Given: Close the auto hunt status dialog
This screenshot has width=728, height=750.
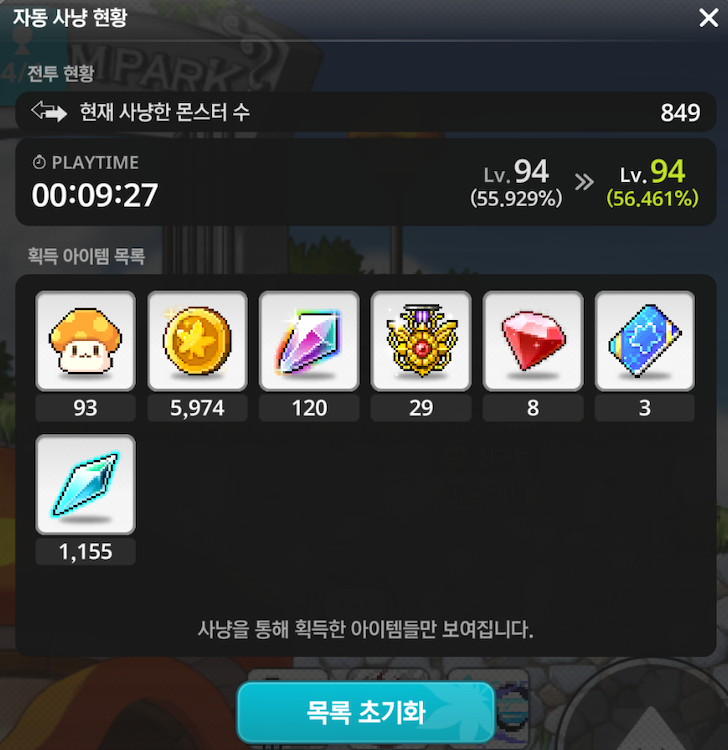Looking at the screenshot, I should (x=708, y=17).
